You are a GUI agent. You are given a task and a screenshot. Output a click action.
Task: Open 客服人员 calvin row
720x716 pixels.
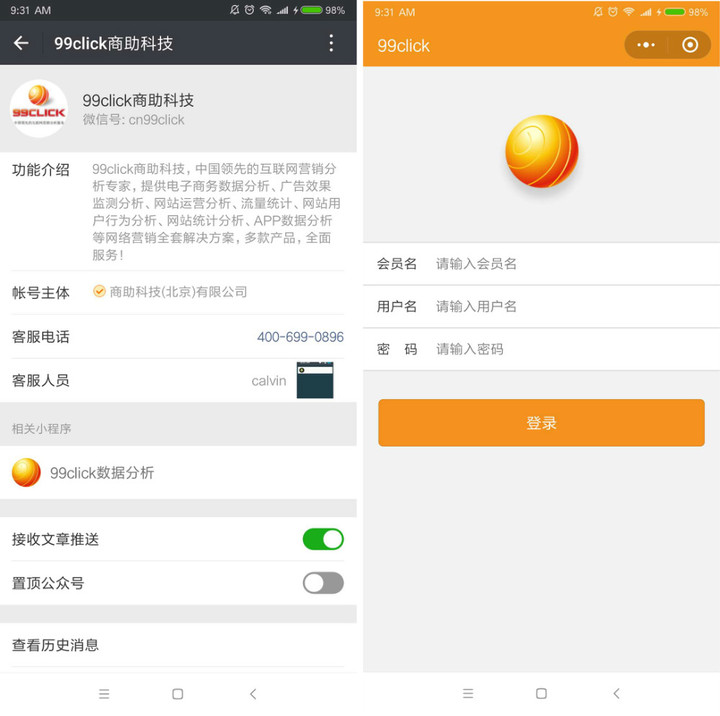click(178, 381)
